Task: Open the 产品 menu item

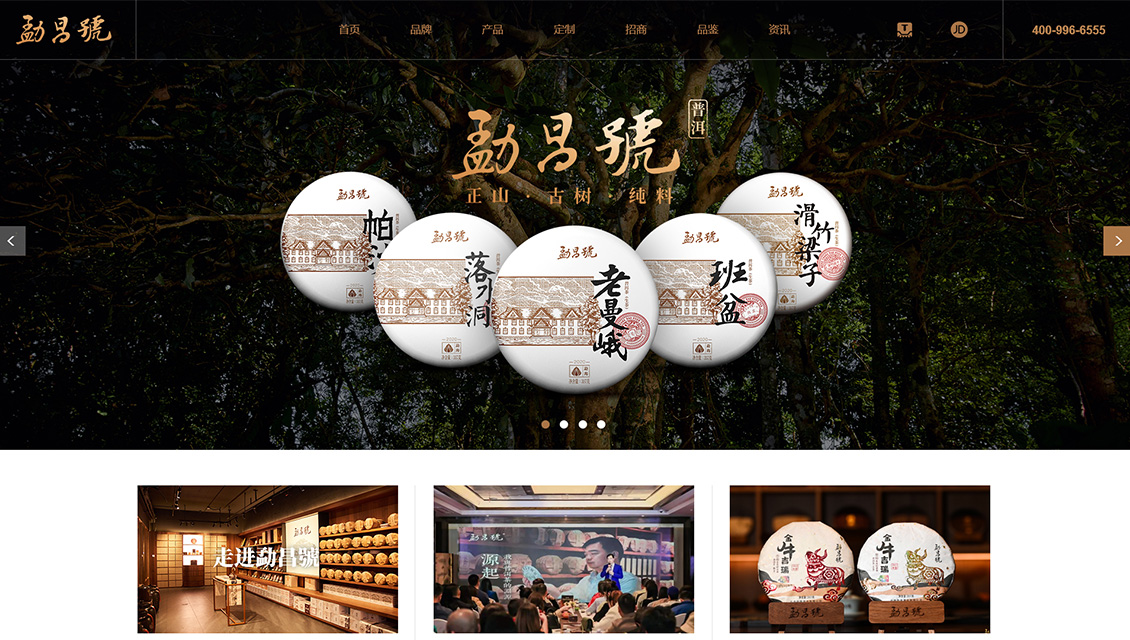Action: pos(492,30)
